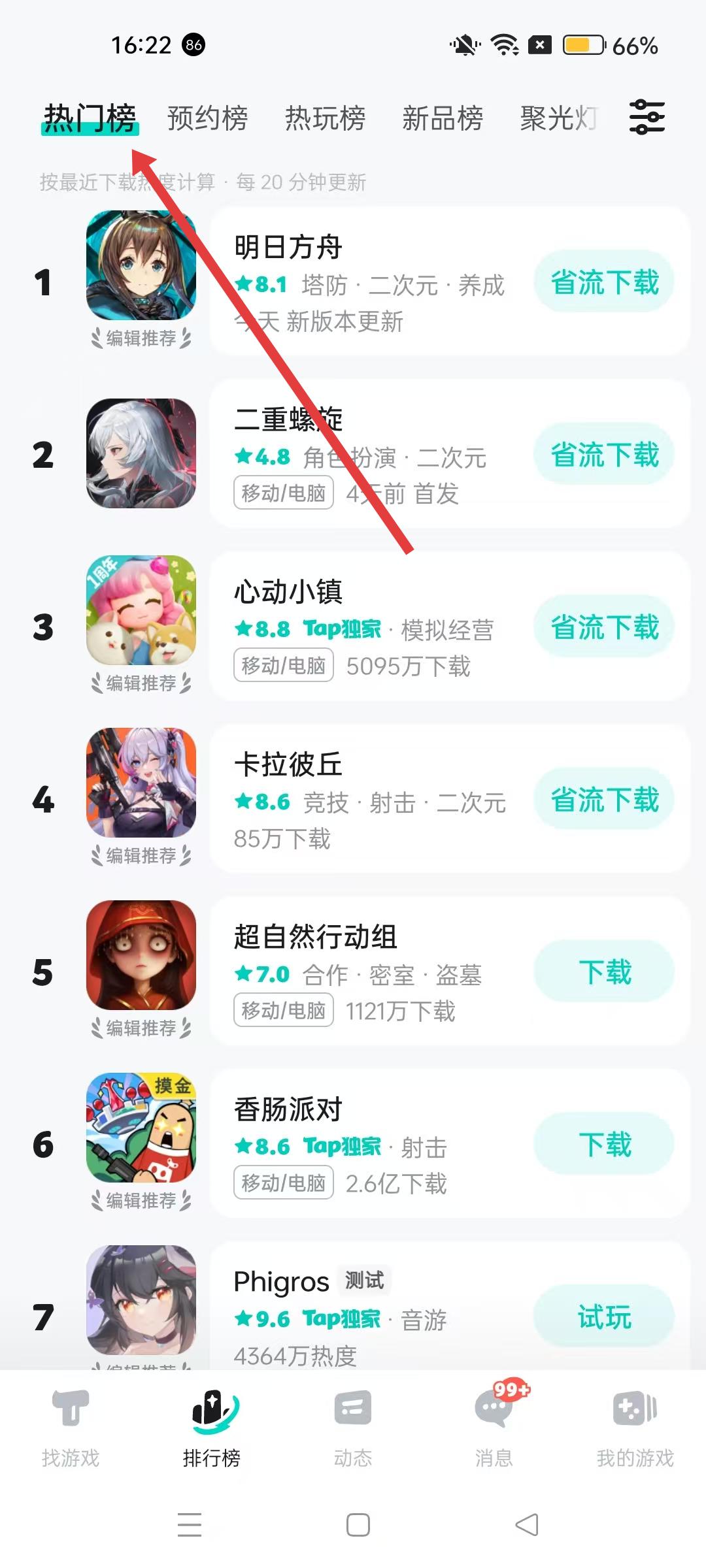Select the 聚光灯 tab
706x1568 pixels.
click(559, 118)
